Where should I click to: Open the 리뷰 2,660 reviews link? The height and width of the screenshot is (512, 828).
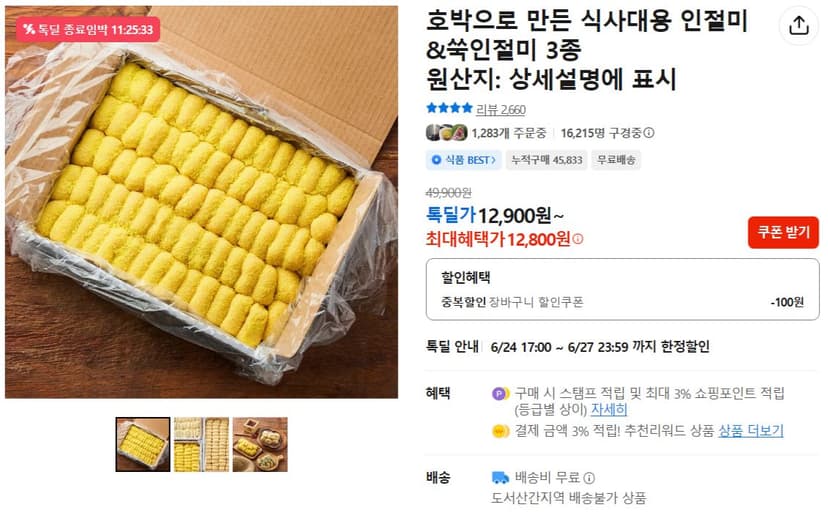click(501, 109)
